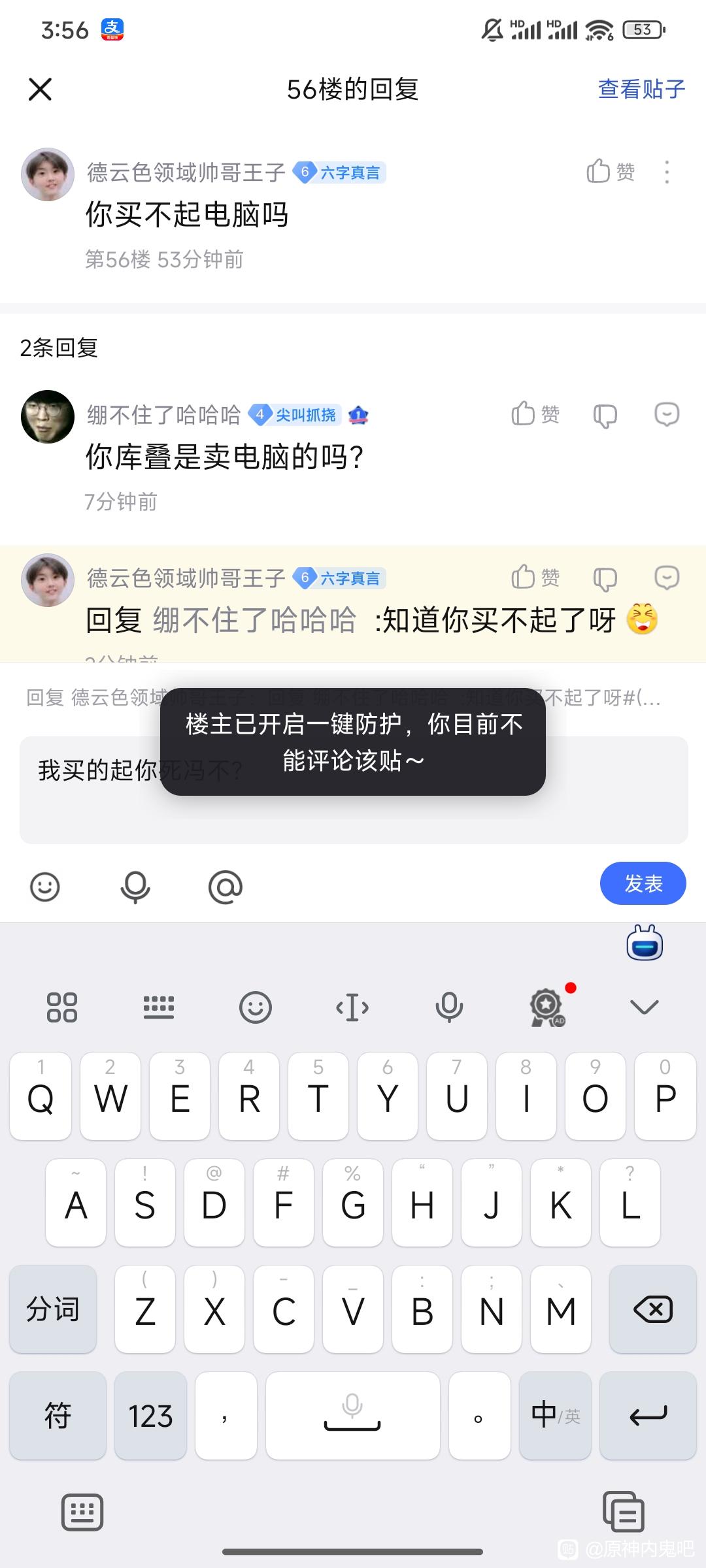Open the emoji picker below the text box

point(45,887)
